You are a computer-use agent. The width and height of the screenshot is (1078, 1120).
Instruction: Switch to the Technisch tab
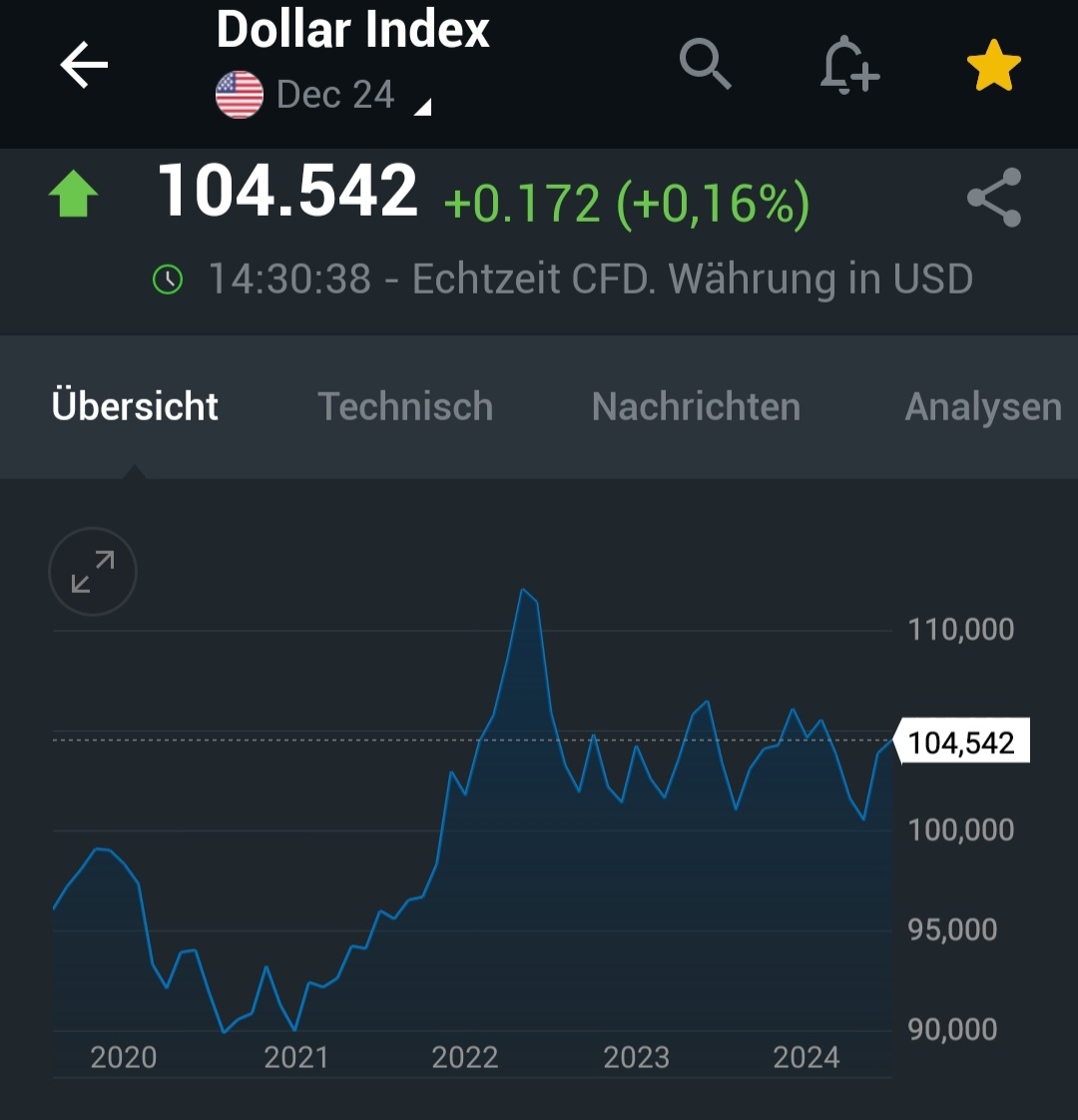coord(405,406)
